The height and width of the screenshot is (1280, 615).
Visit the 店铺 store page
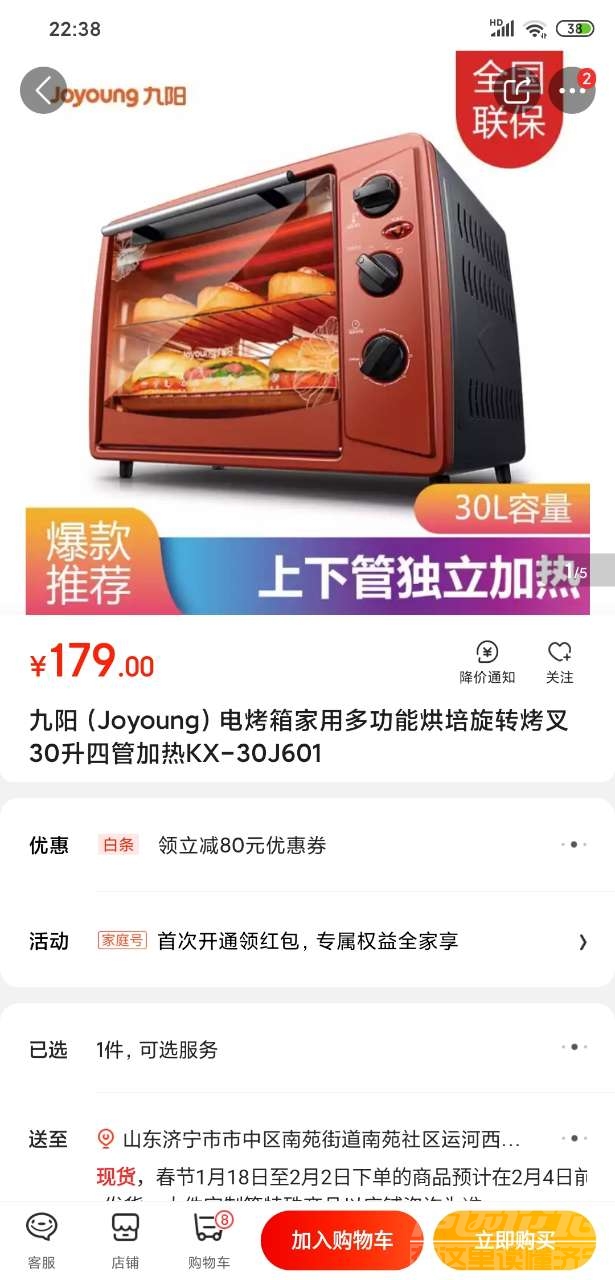point(124,1240)
